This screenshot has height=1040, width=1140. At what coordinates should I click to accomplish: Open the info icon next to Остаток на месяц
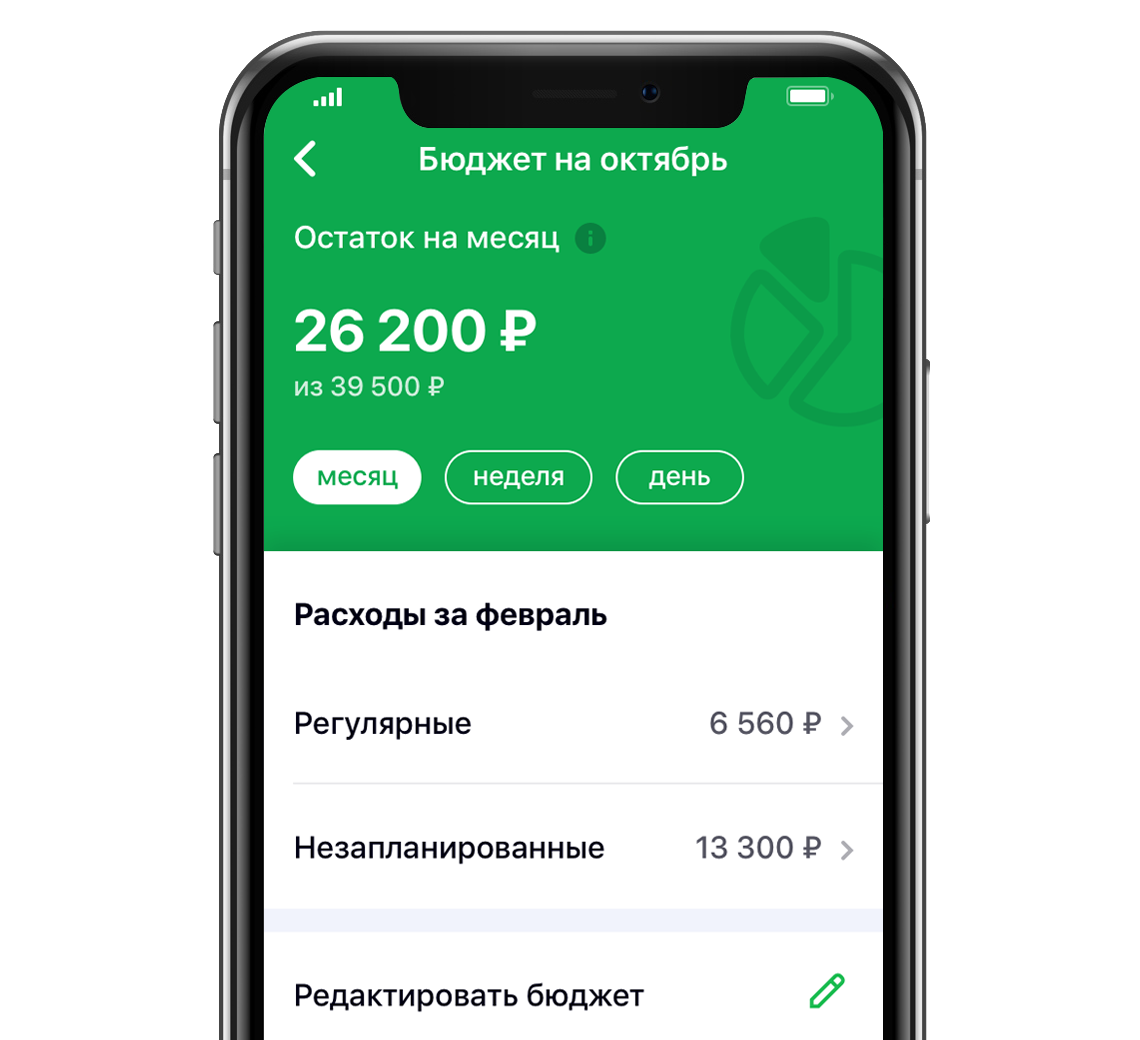pos(590,239)
